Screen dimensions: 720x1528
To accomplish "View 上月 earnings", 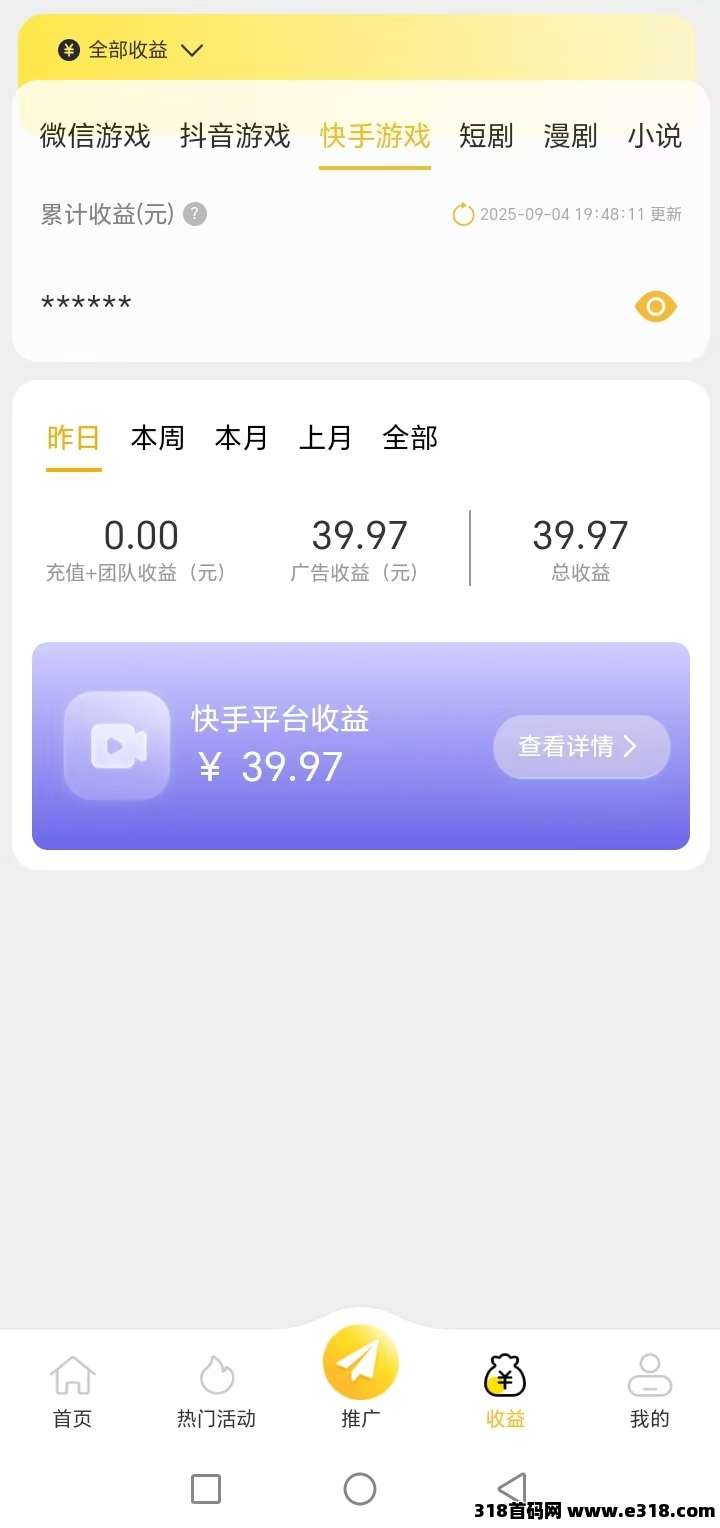I will (x=326, y=438).
